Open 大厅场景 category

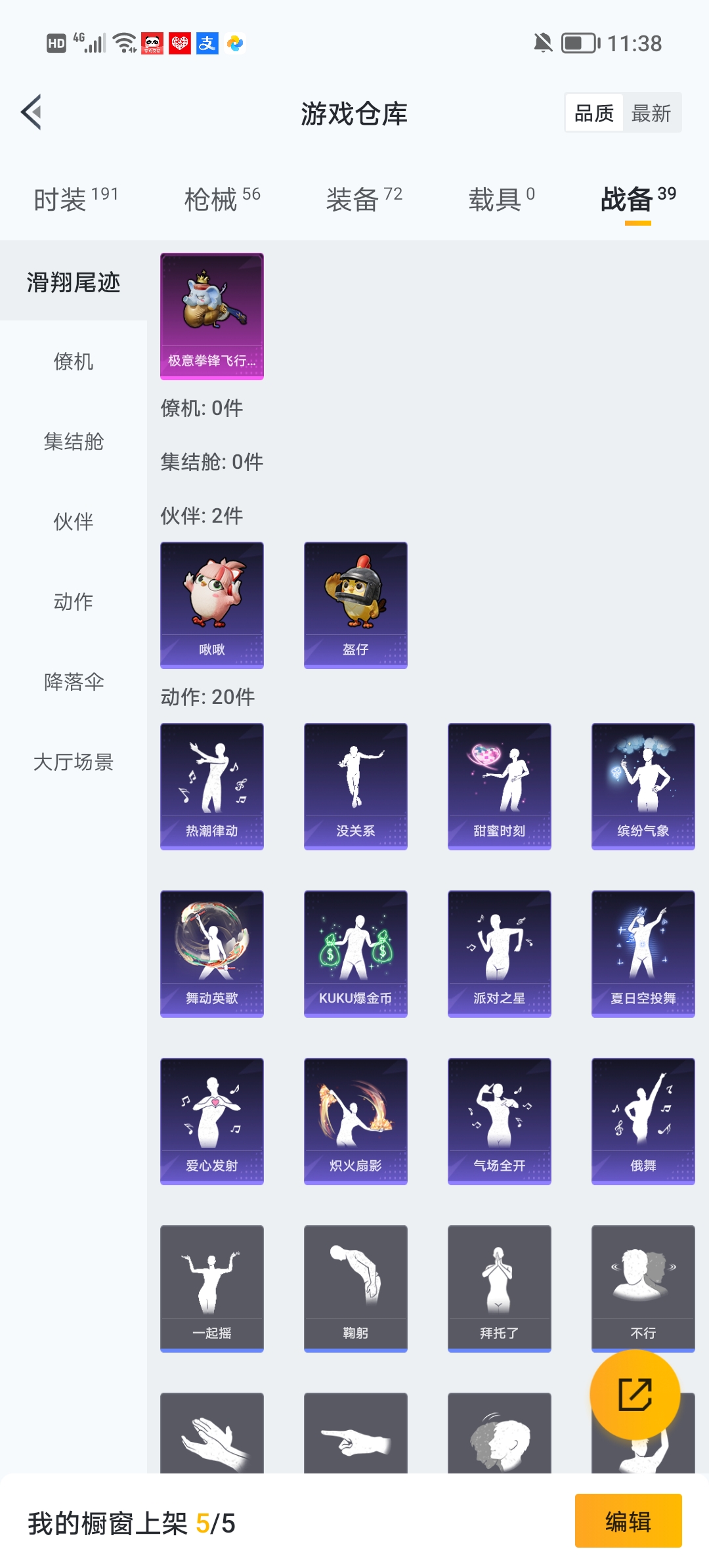pyautogui.click(x=74, y=762)
